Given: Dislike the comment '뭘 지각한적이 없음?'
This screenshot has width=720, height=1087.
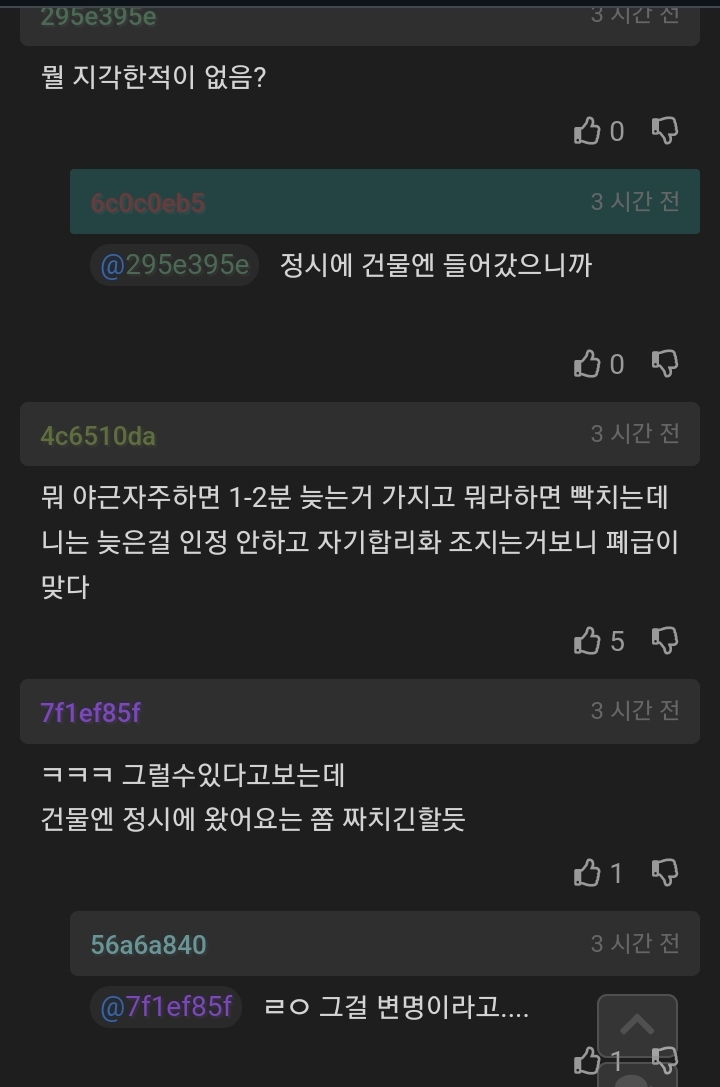Looking at the screenshot, I should (x=665, y=131).
